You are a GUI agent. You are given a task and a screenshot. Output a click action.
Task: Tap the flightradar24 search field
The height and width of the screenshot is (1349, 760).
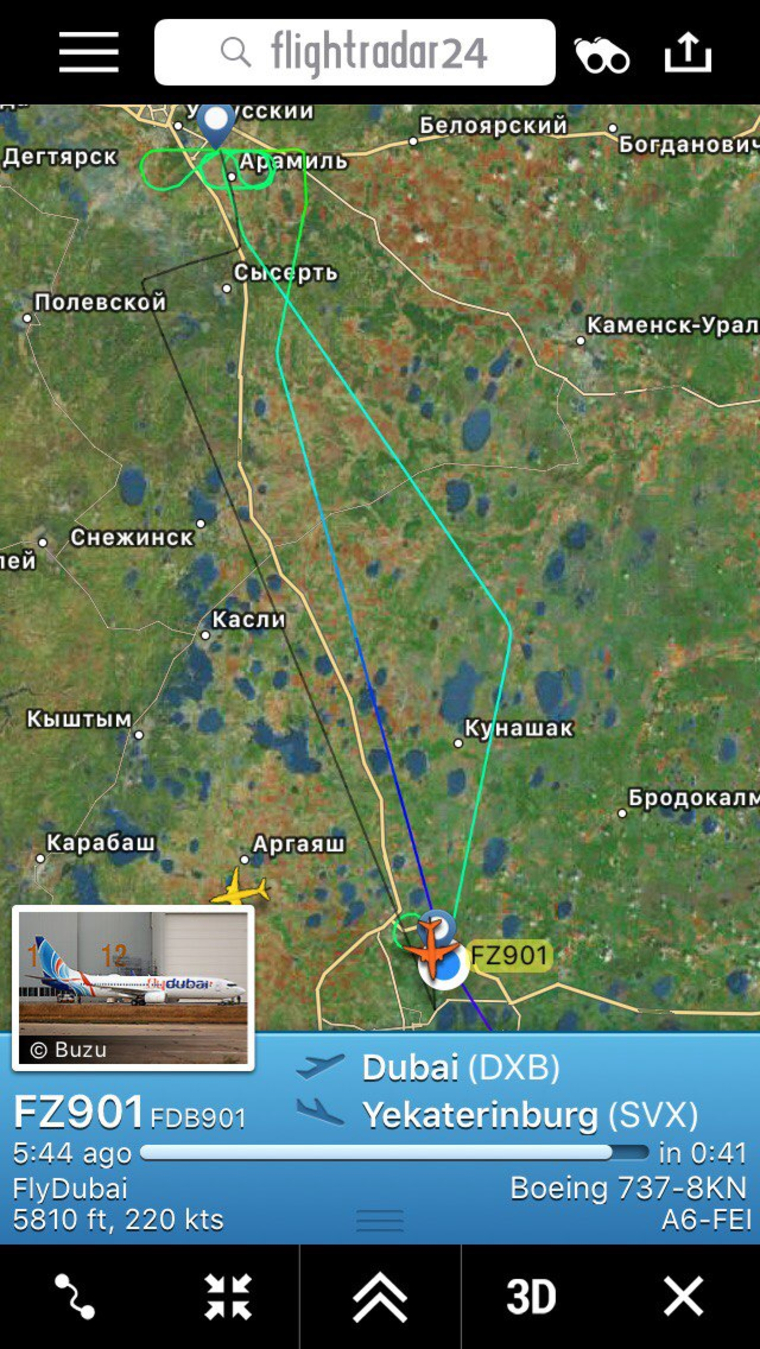pos(354,52)
